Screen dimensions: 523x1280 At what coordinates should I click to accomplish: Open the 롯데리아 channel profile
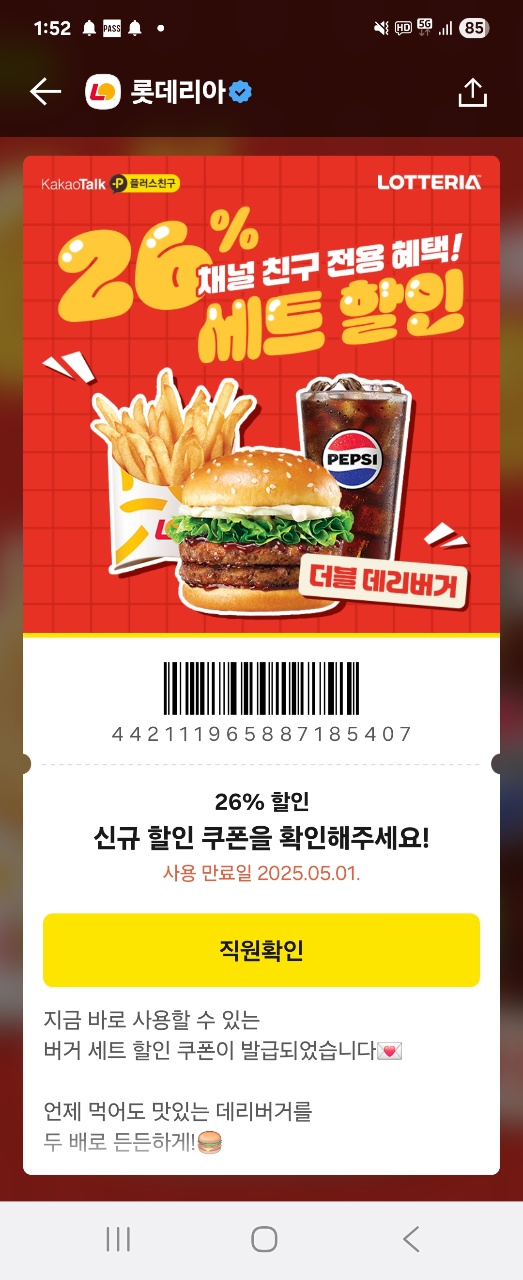pyautogui.click(x=168, y=92)
